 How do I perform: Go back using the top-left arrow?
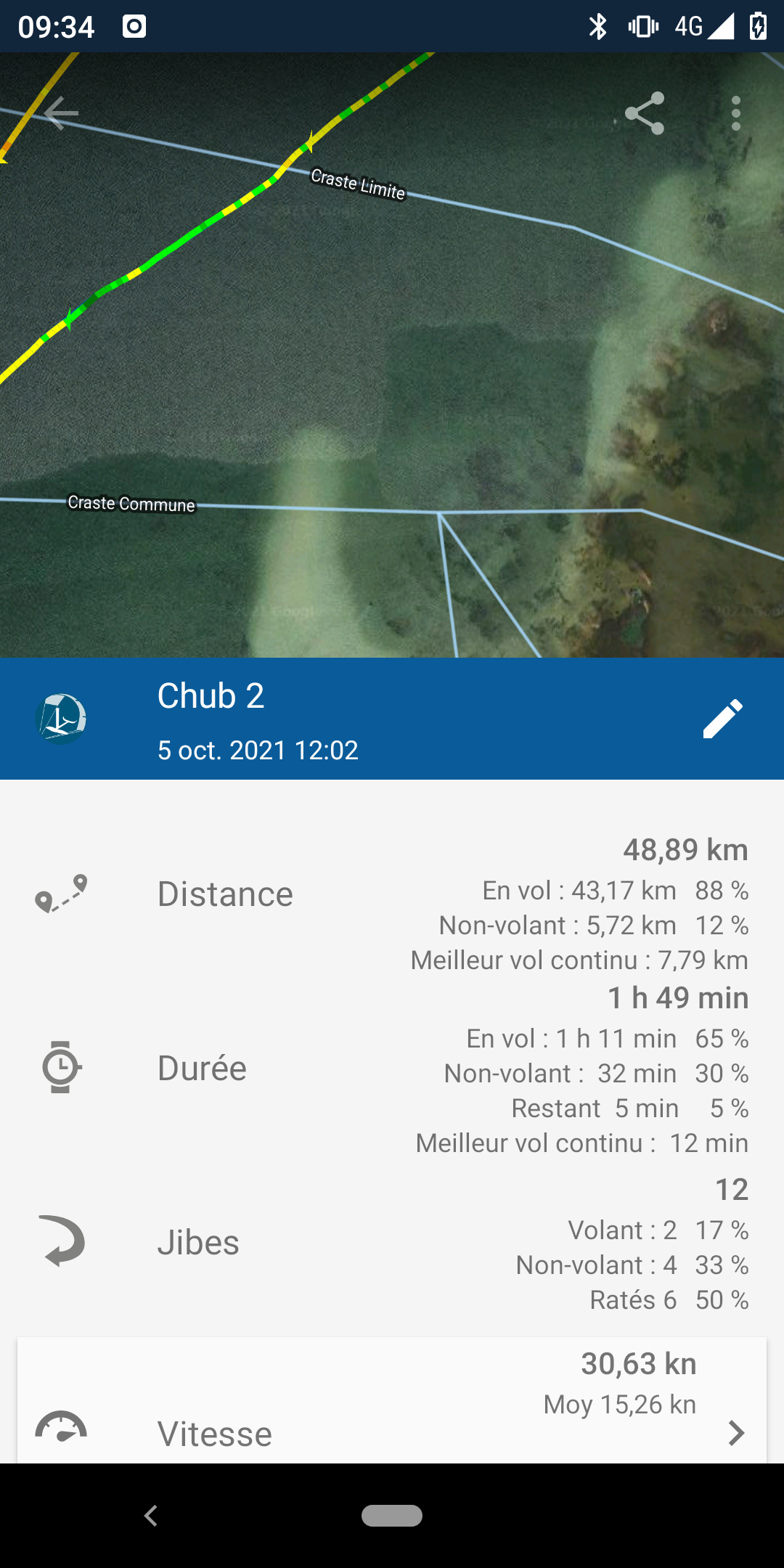click(61, 113)
